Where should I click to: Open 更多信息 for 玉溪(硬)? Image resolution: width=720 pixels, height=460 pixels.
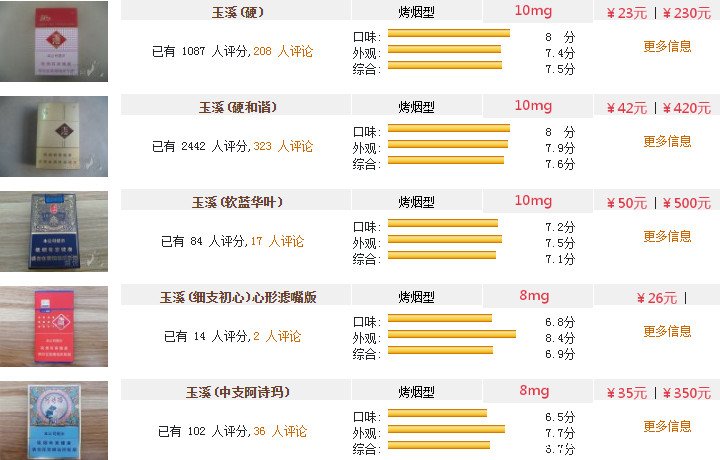coord(667,46)
